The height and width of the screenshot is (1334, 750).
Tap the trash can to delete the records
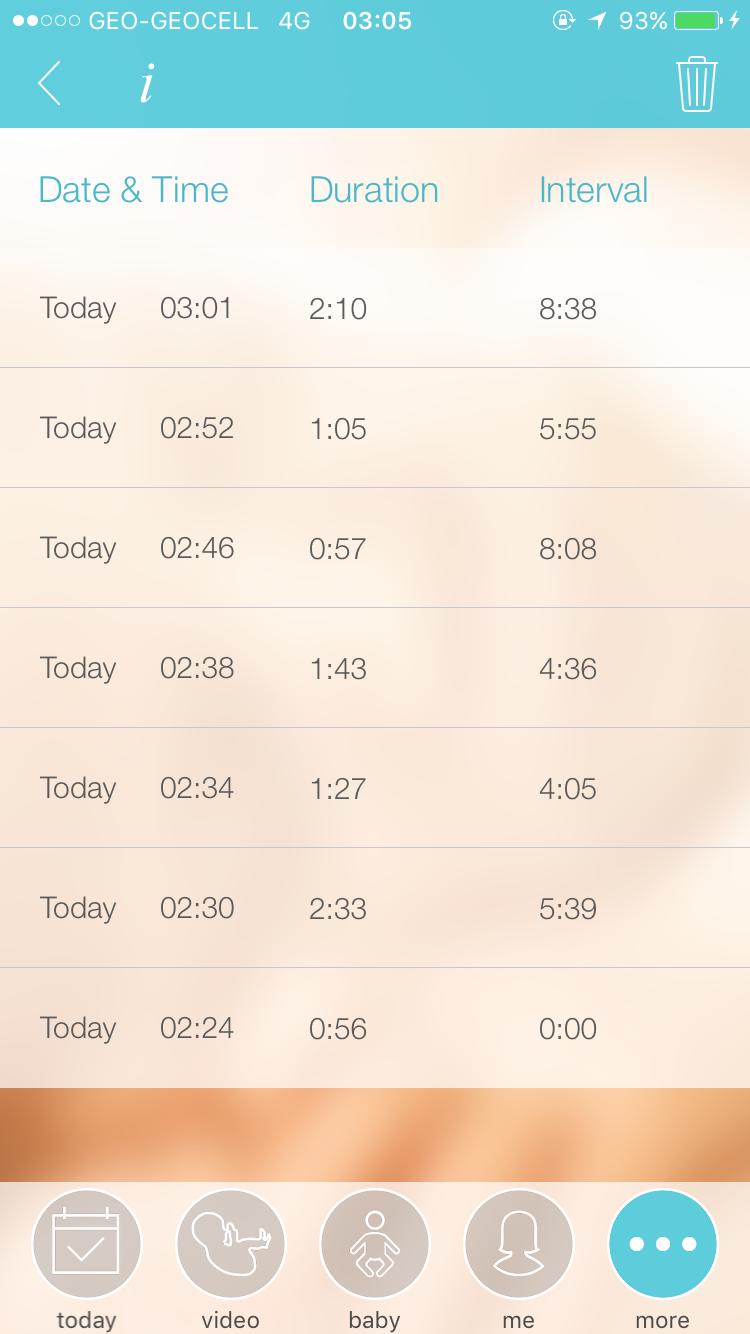click(x=696, y=84)
